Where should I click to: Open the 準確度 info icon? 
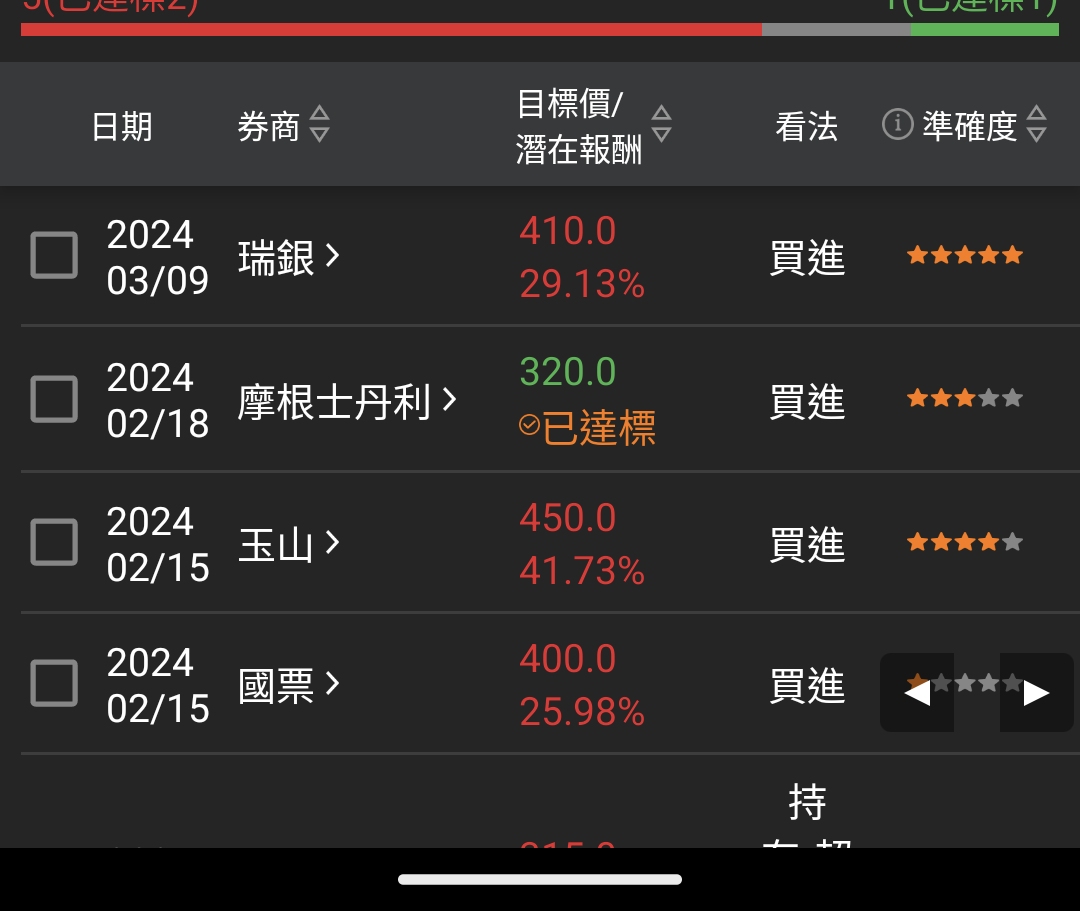897,125
